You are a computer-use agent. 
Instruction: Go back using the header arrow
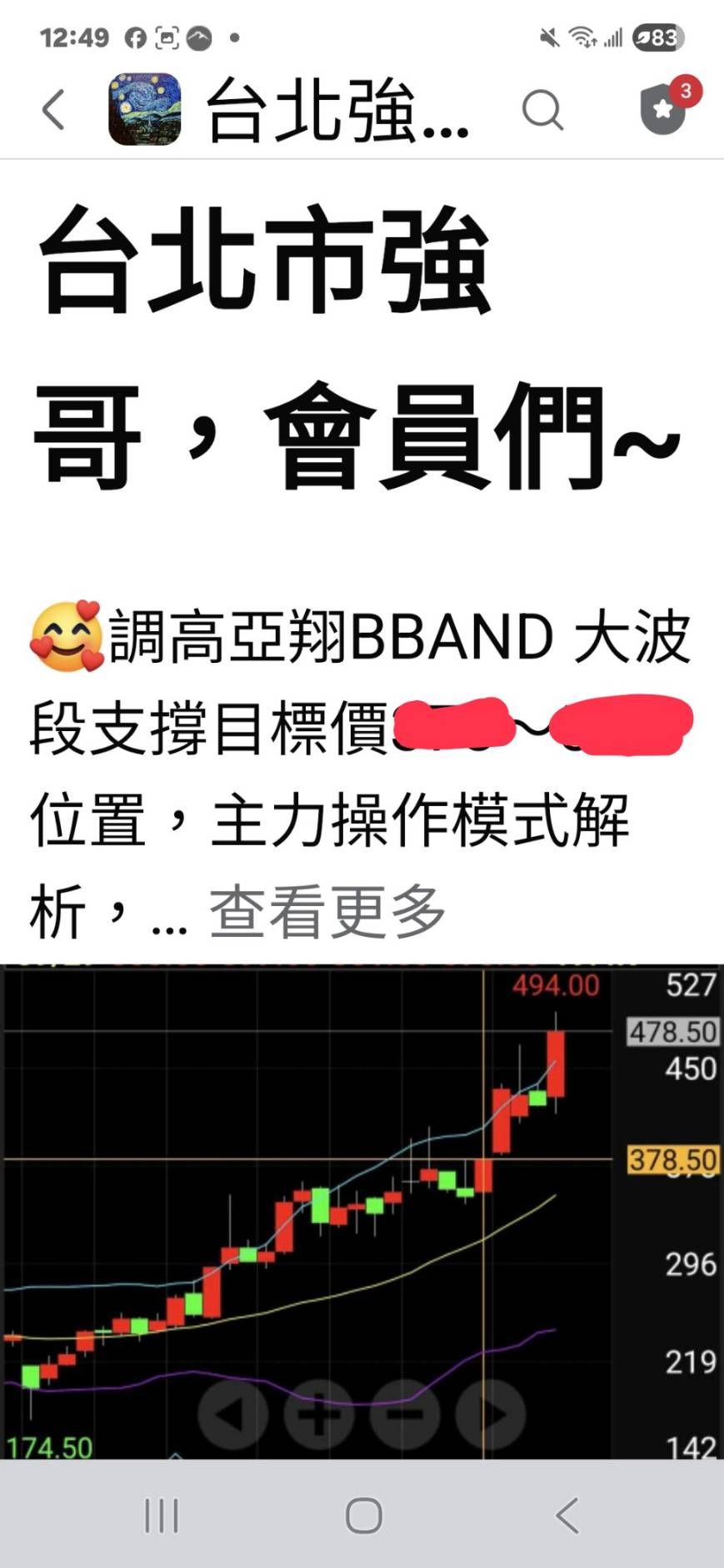(53, 109)
